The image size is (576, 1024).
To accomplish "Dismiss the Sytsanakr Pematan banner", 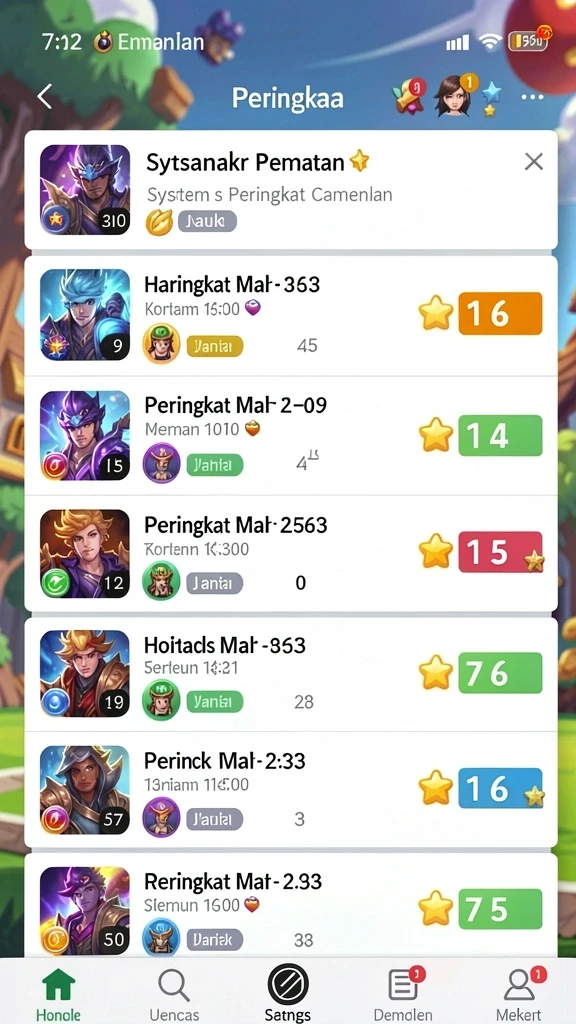I will pos(534,161).
